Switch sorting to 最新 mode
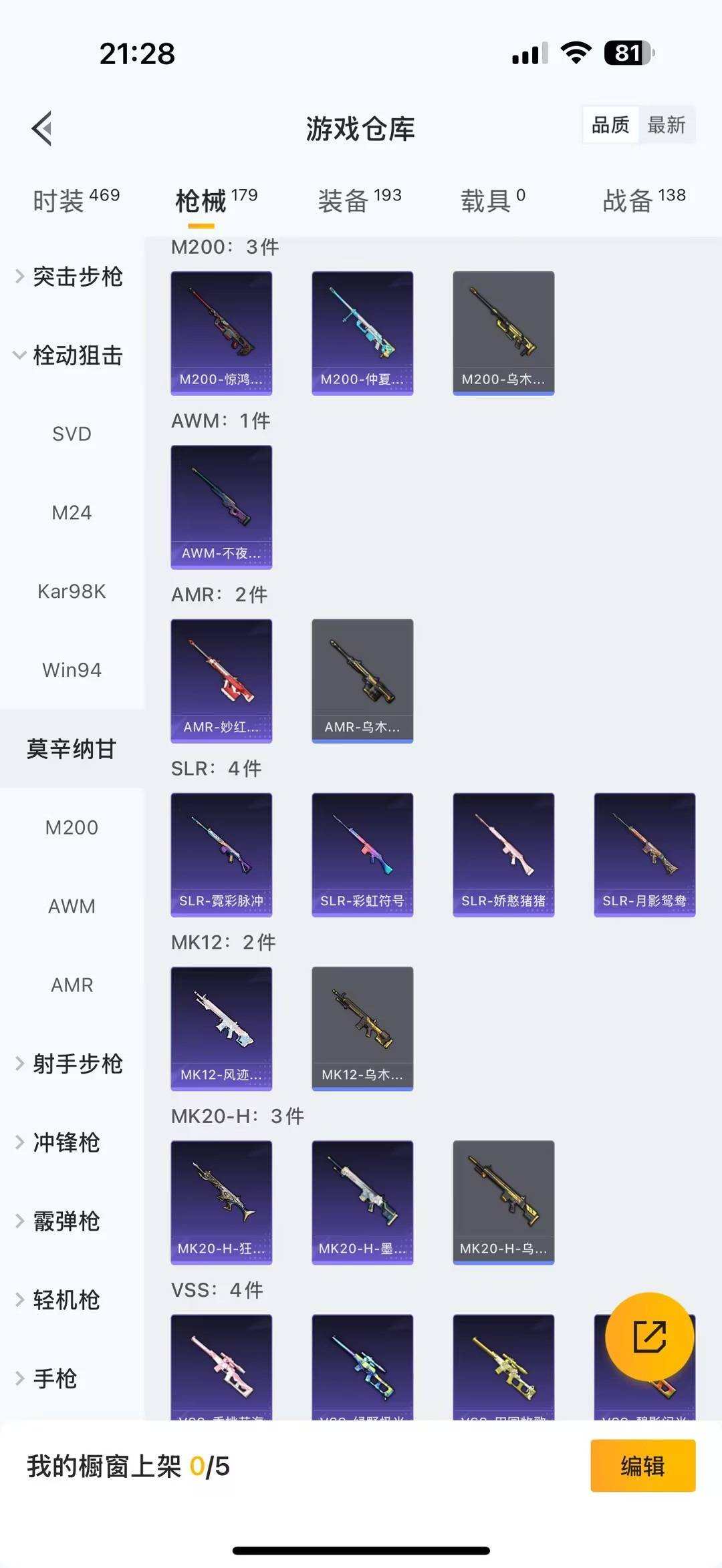The width and height of the screenshot is (722, 1568). coord(668,125)
